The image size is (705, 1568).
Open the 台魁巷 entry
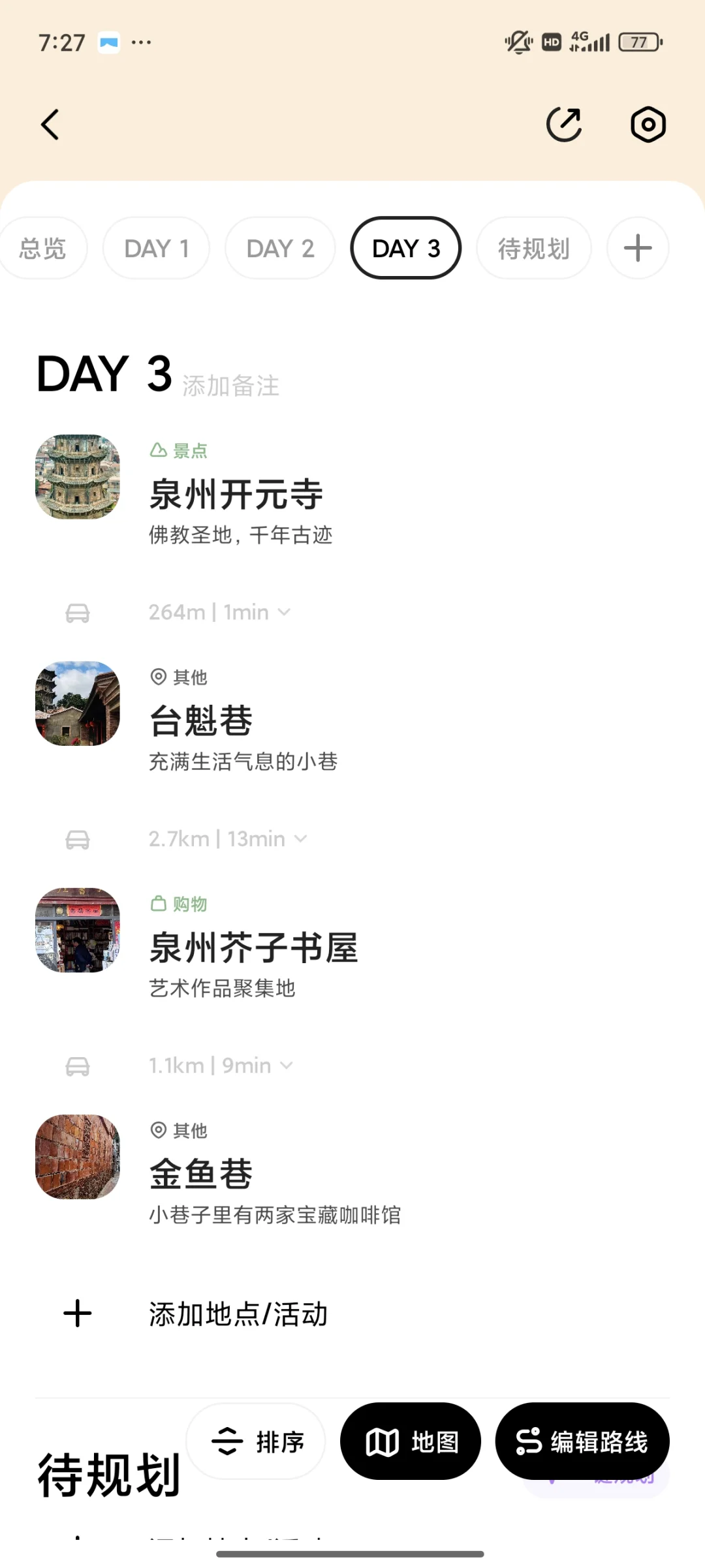tap(201, 720)
